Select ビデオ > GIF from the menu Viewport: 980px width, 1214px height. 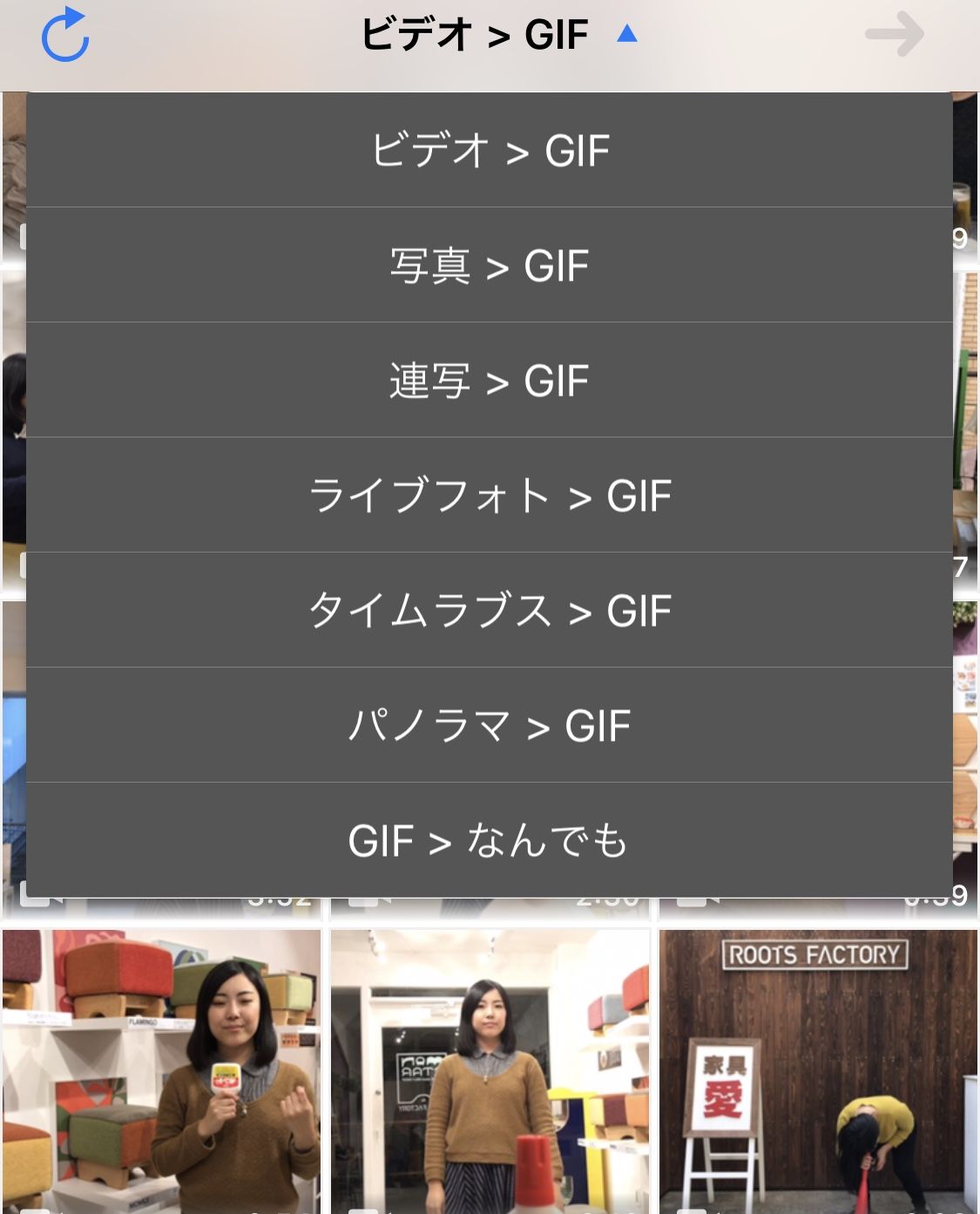(x=490, y=150)
